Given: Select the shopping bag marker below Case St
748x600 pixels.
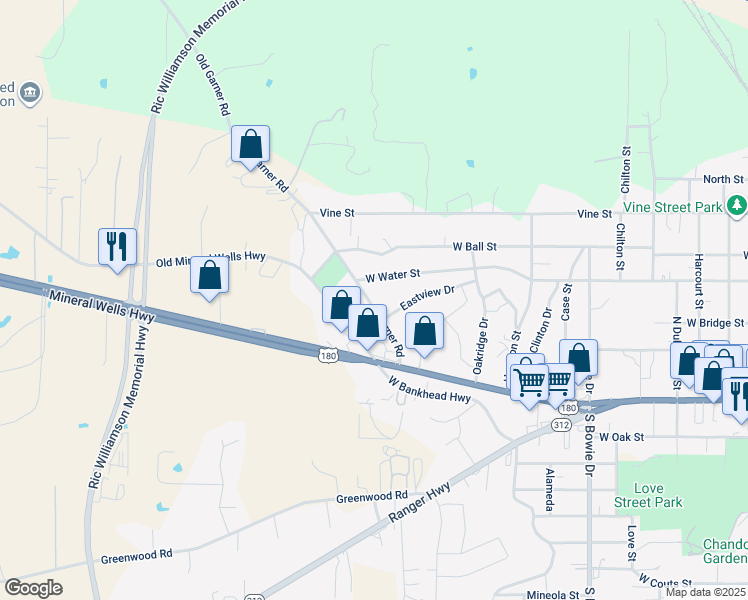Looking at the screenshot, I should (578, 362).
